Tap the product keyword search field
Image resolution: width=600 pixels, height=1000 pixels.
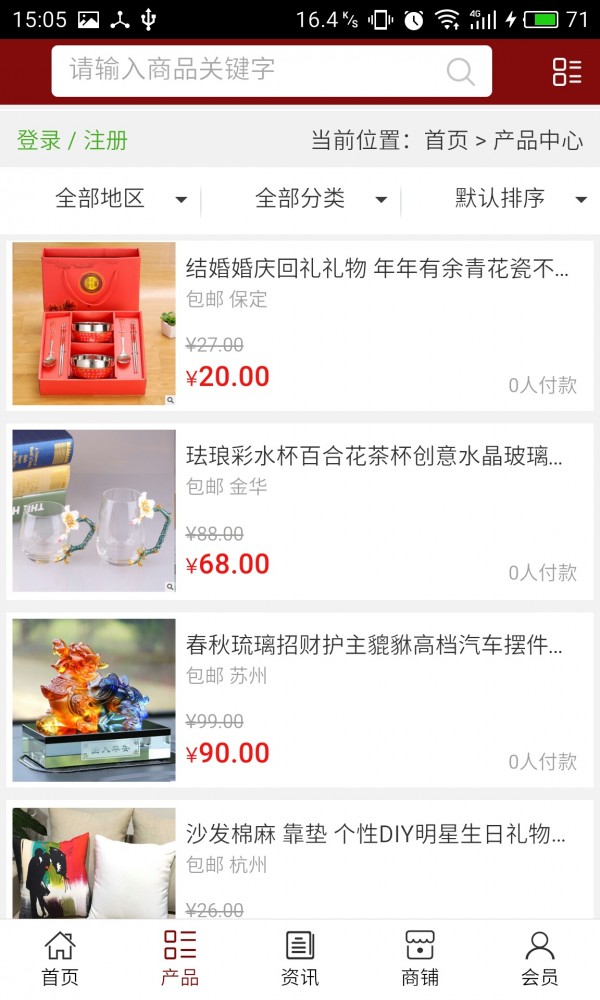click(250, 70)
